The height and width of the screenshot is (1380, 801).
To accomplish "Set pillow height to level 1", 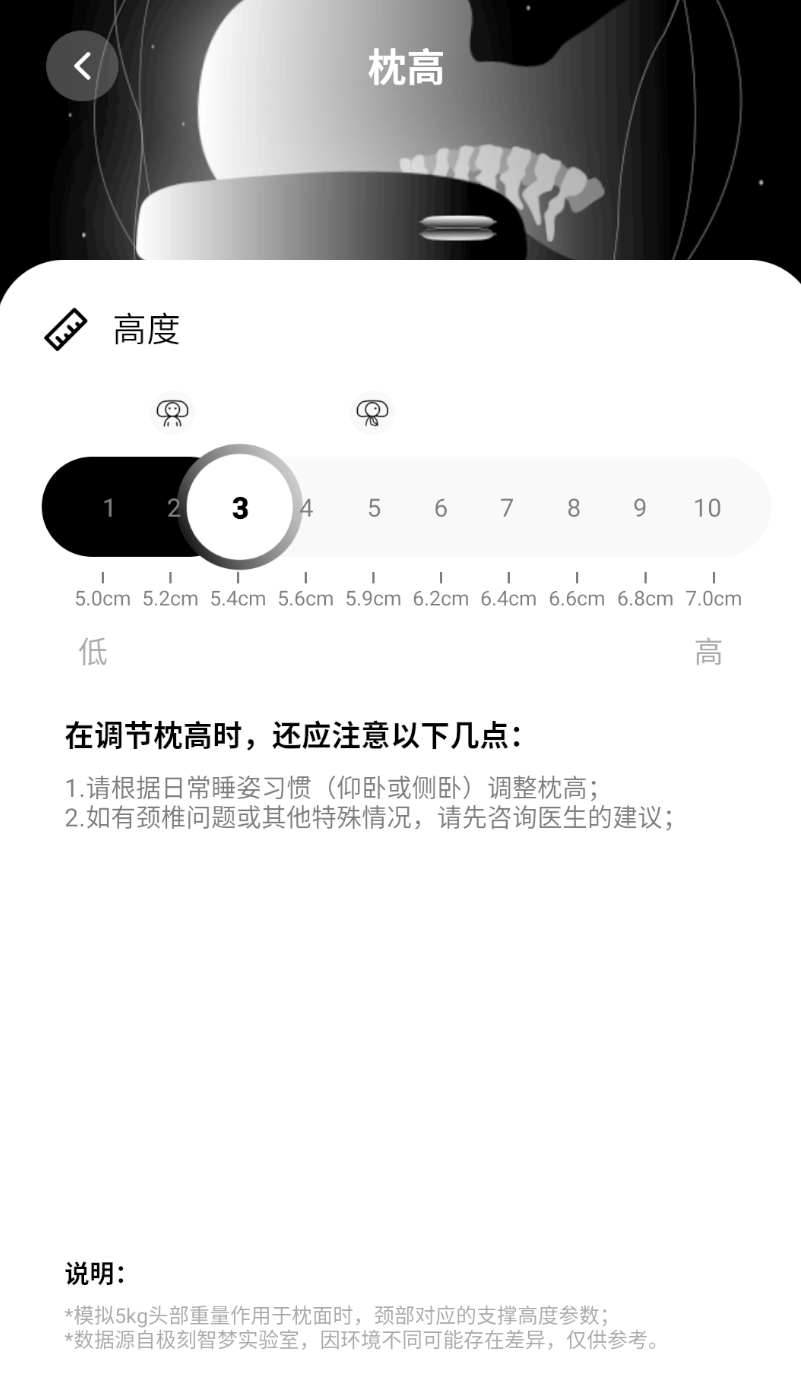I will tap(108, 508).
